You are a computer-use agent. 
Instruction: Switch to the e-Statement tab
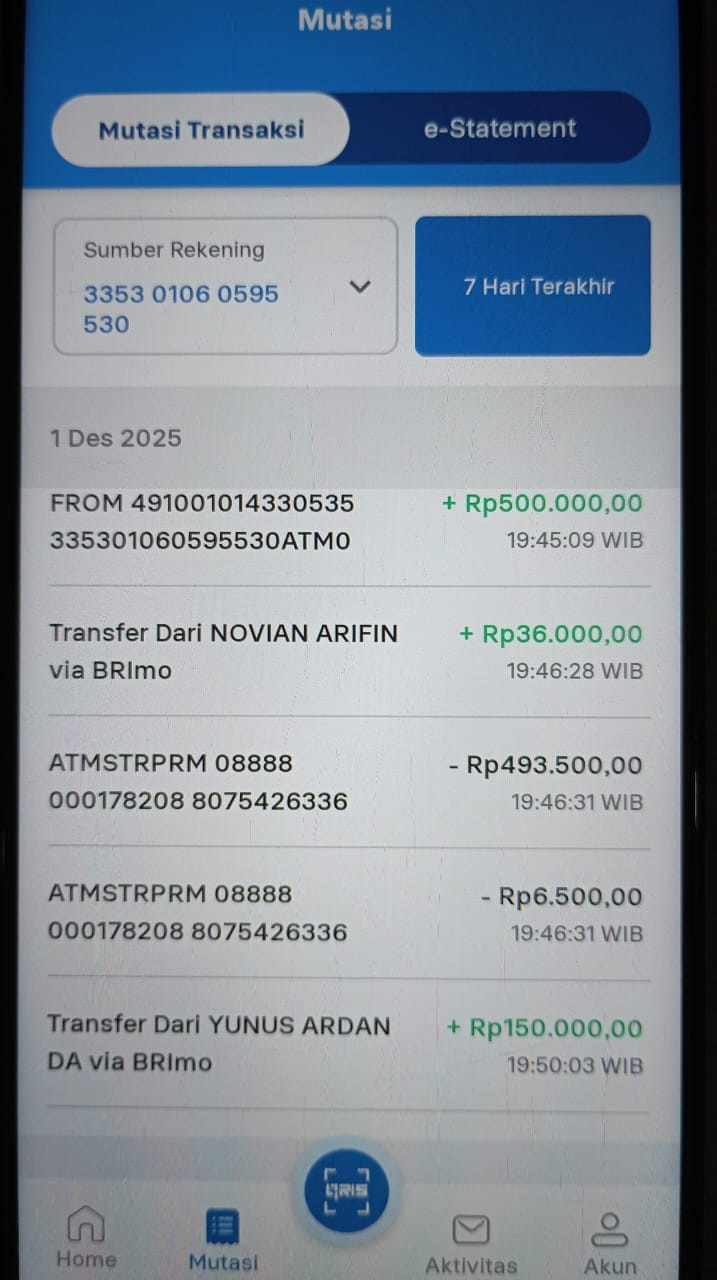499,129
